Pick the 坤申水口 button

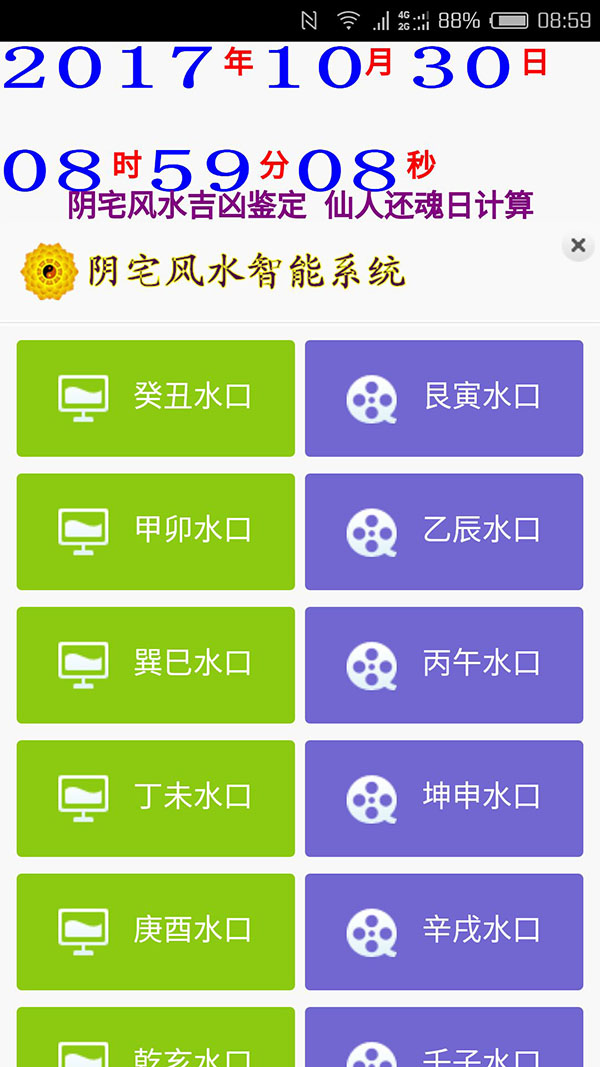pyautogui.click(x=444, y=798)
